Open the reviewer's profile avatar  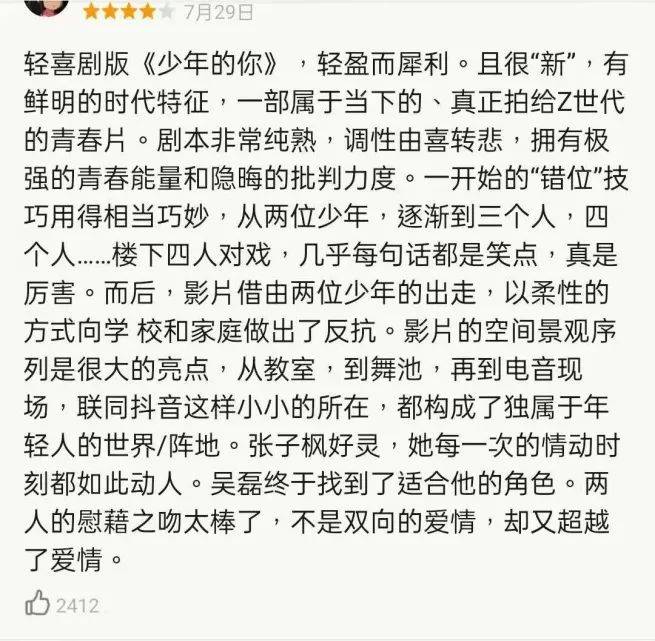47,8
